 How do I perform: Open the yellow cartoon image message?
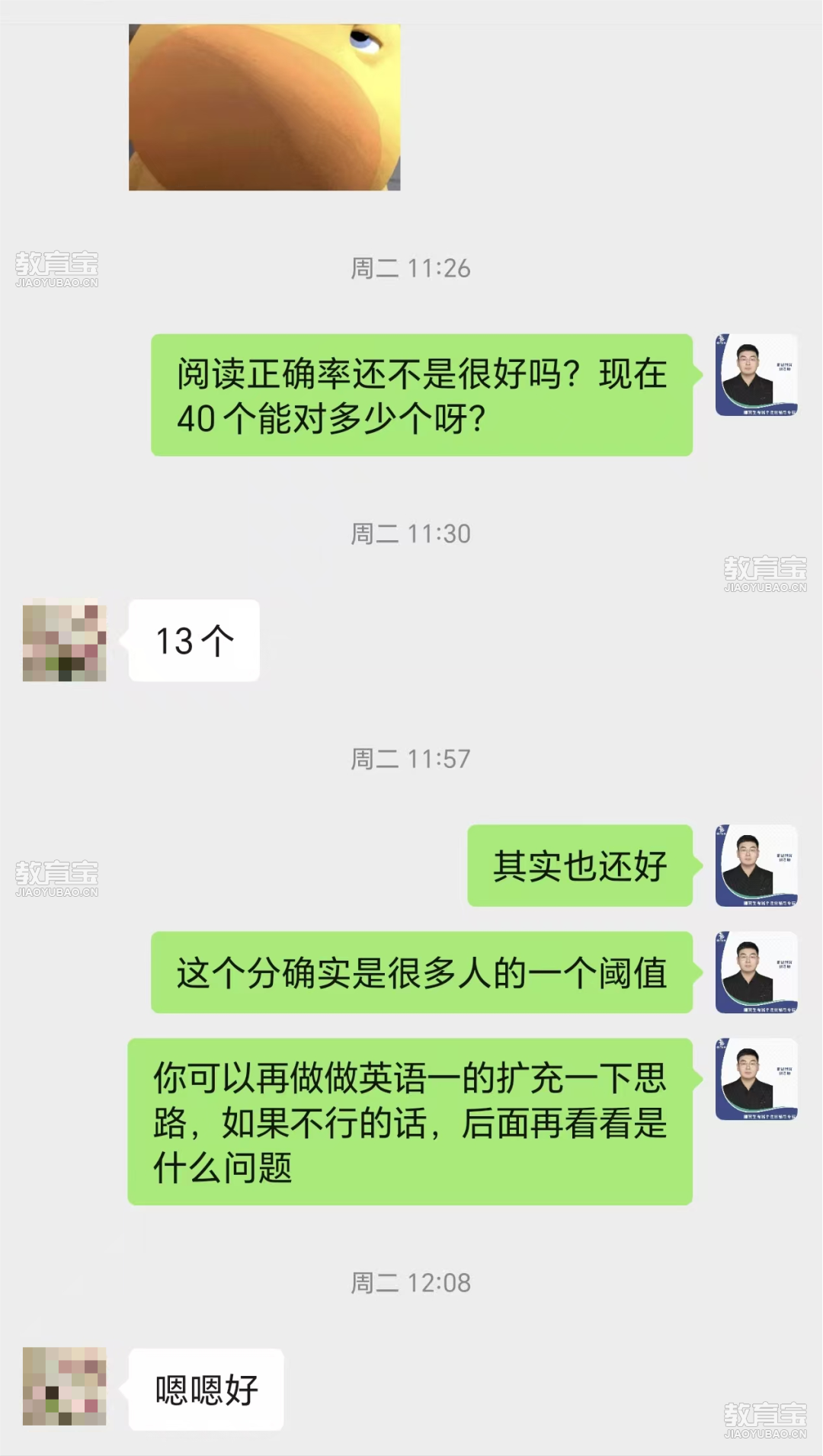point(264,107)
